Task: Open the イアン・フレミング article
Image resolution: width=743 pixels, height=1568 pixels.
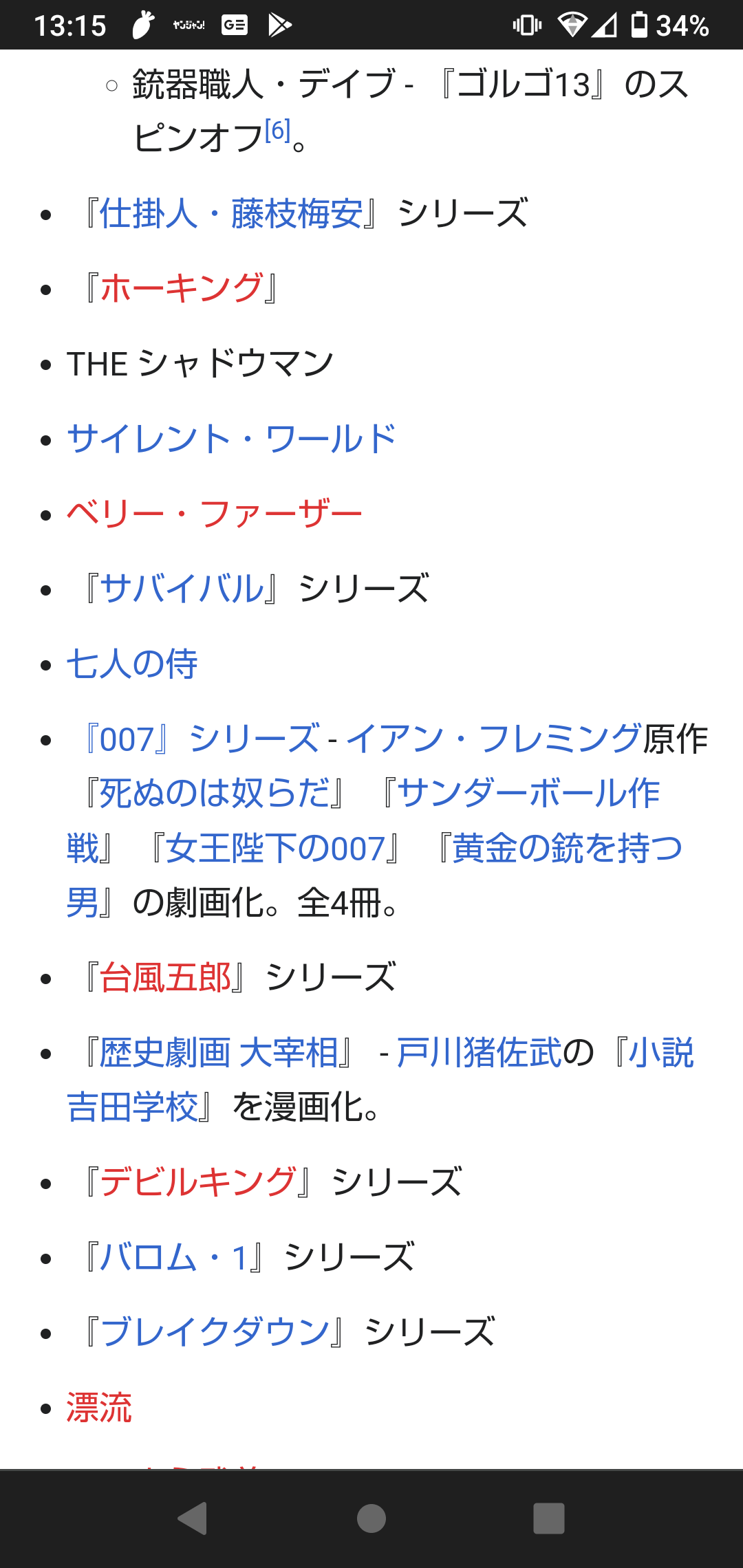Action: (494, 739)
